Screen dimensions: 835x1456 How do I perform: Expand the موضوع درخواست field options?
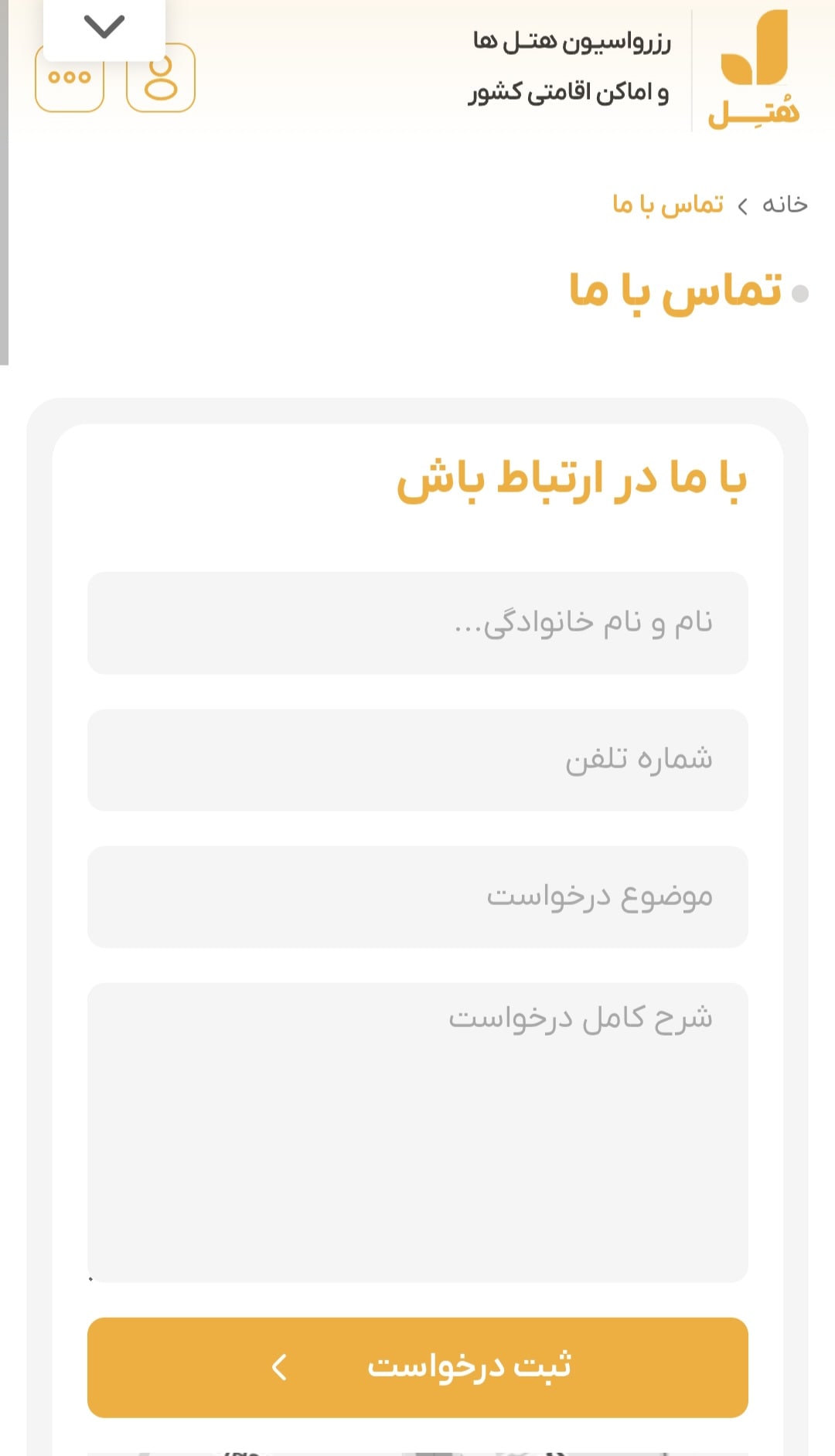click(417, 897)
